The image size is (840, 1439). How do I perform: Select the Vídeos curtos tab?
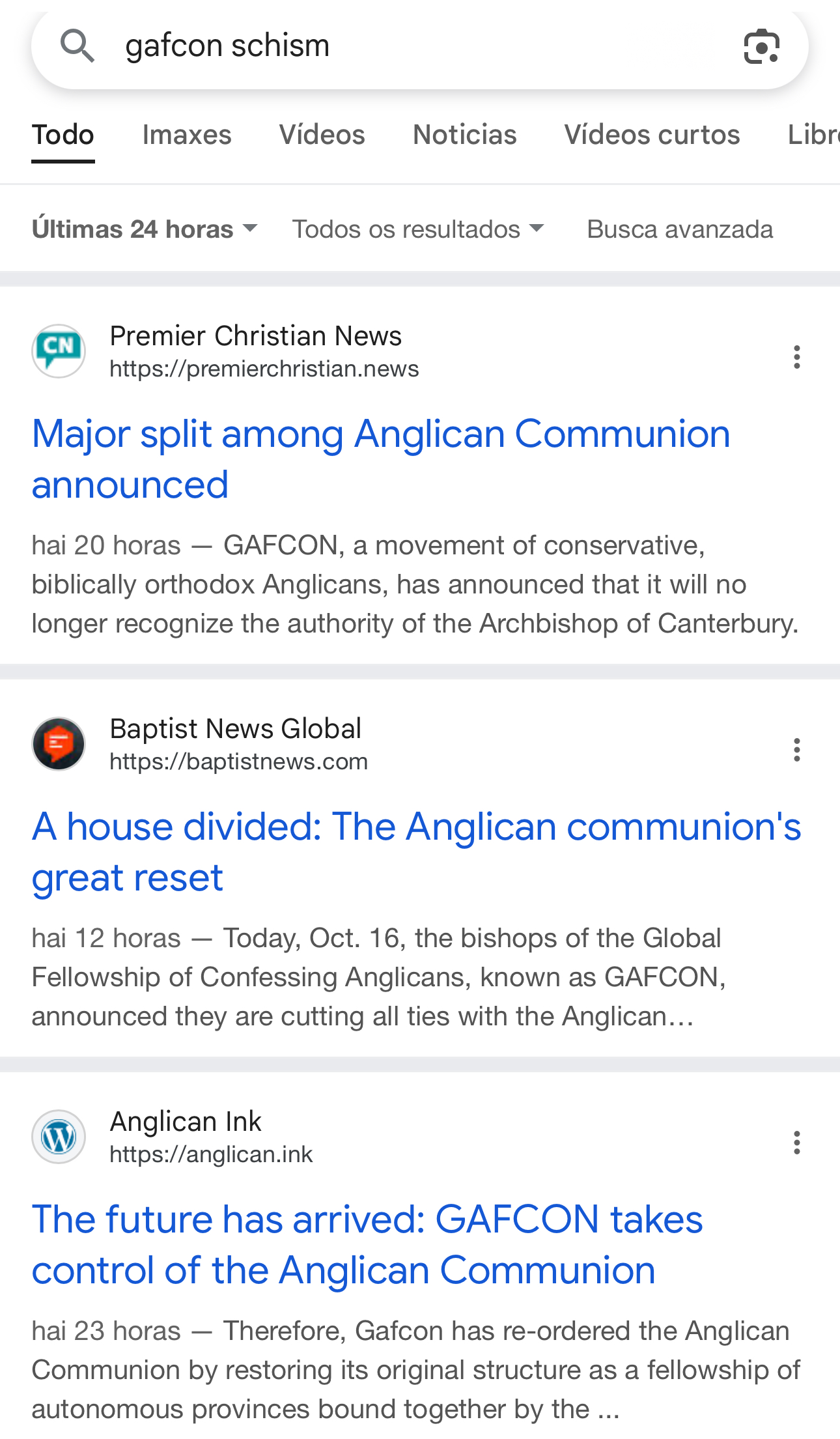pos(652,135)
